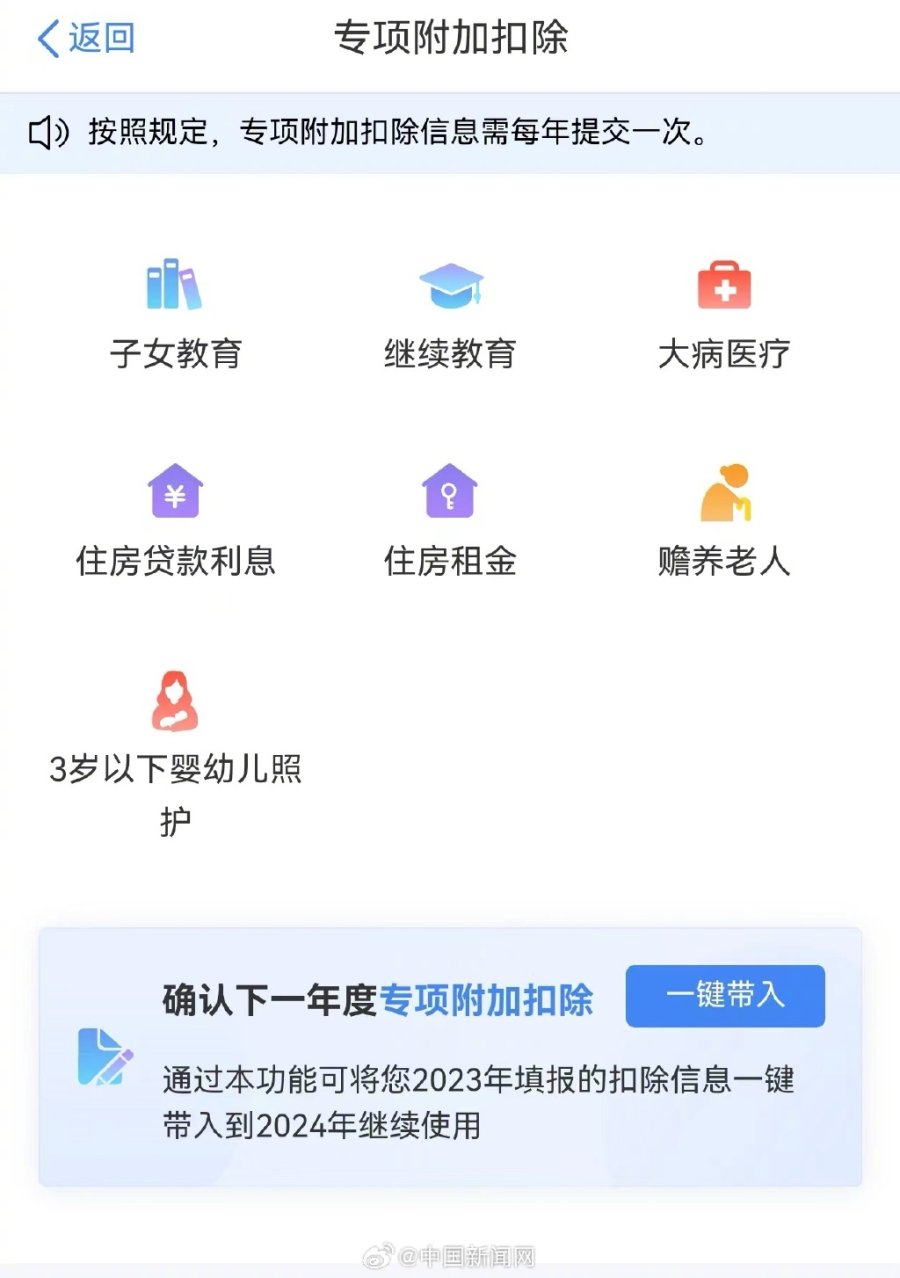Viewport: 900px width, 1278px height.
Task: Tap the 一键带入 button
Action: coord(725,996)
